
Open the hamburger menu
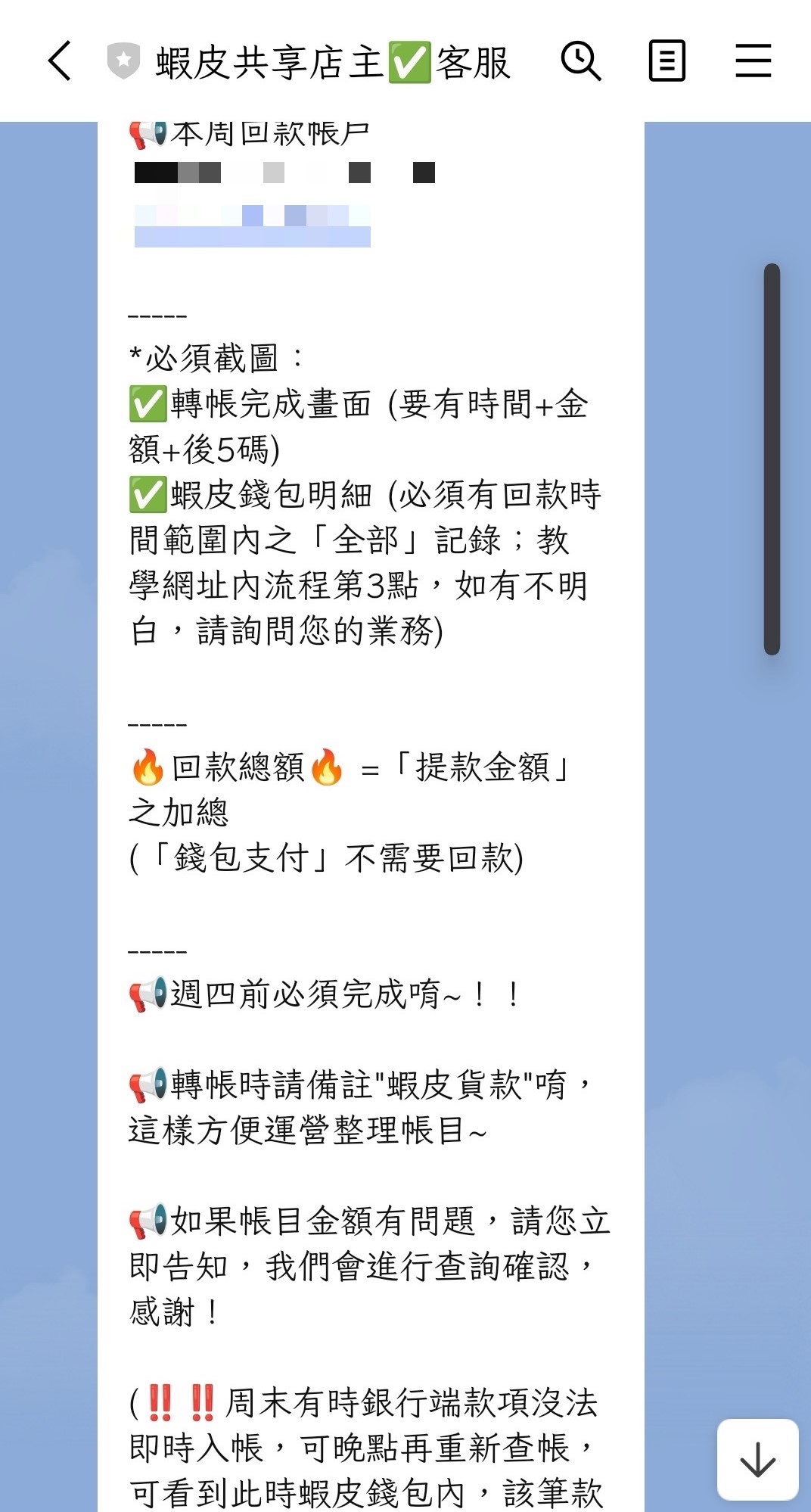(753, 61)
